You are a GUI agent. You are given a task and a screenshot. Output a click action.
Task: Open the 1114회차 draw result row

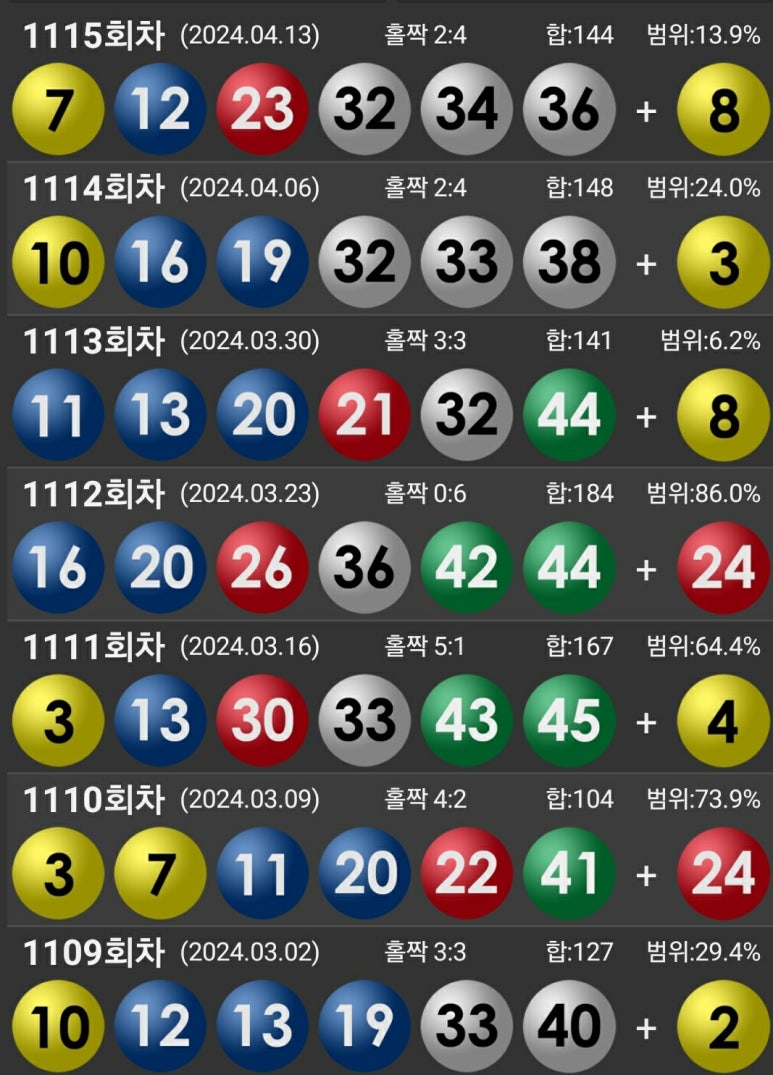point(386,238)
